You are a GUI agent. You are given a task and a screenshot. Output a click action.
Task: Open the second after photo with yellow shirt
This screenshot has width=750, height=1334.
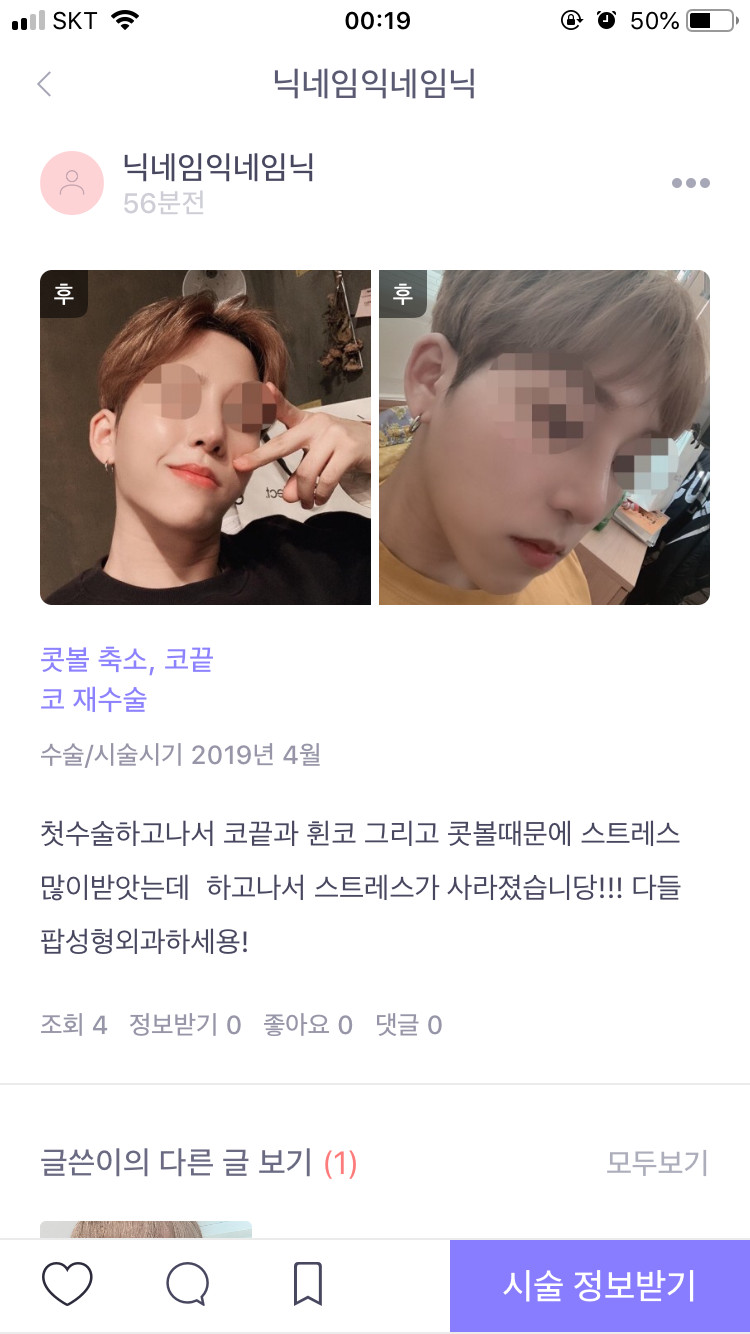(544, 437)
